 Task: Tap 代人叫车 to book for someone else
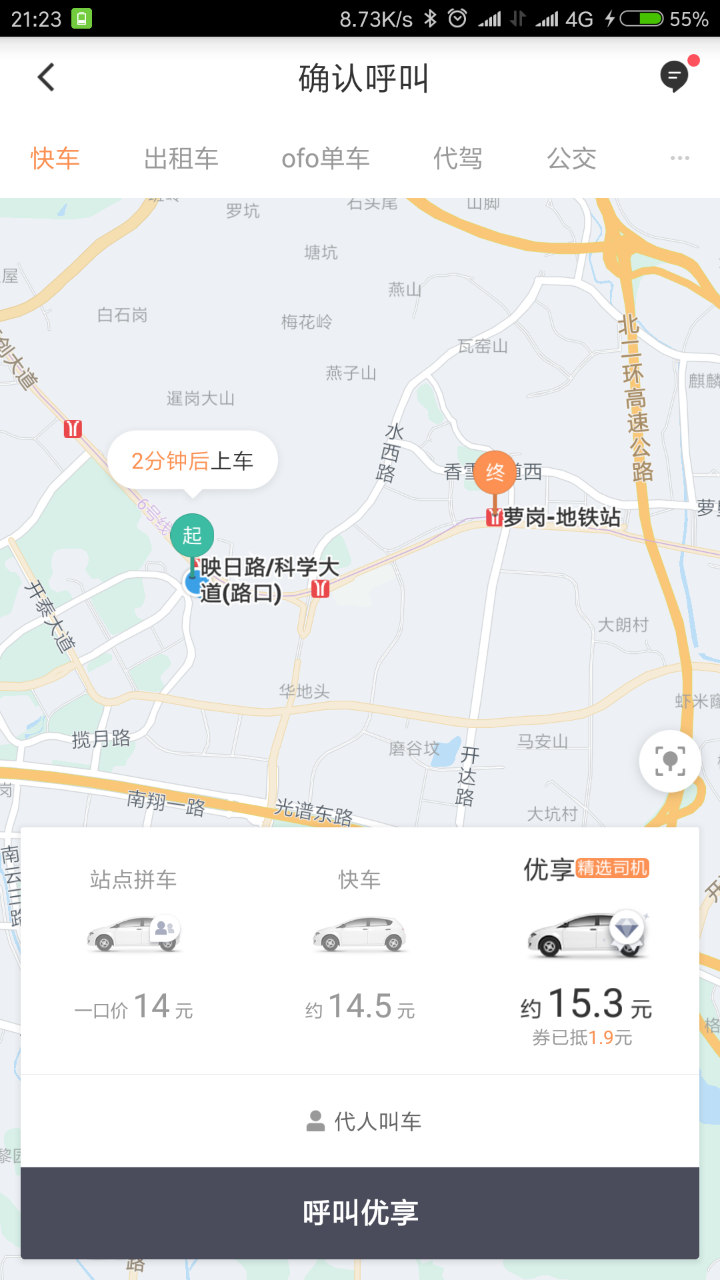tap(362, 1121)
